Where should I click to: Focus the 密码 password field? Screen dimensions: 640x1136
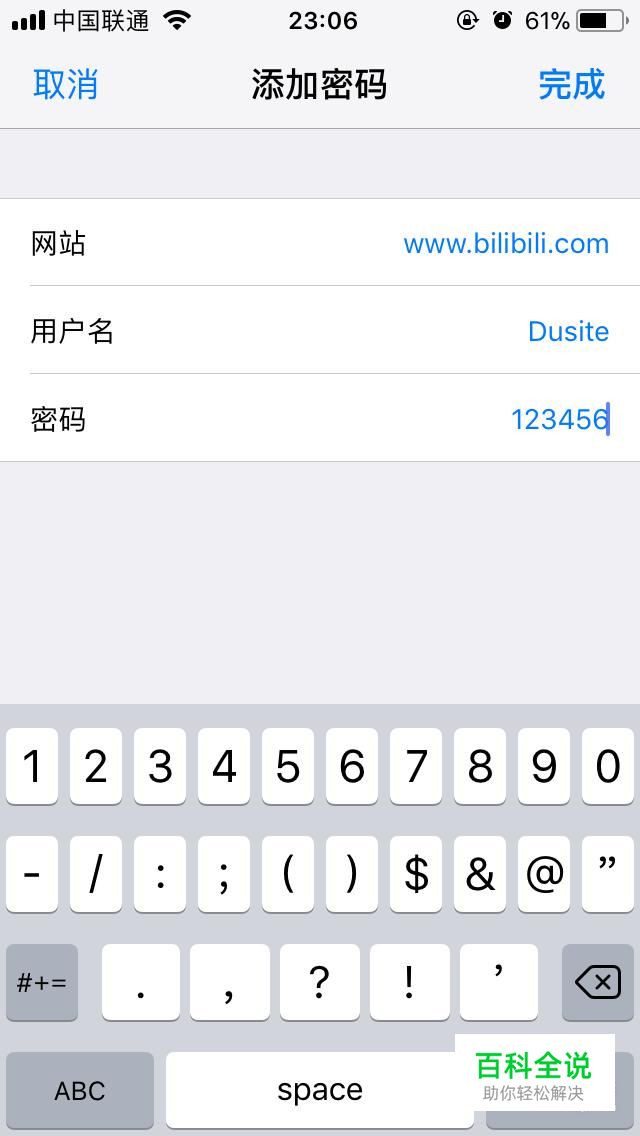(x=320, y=419)
